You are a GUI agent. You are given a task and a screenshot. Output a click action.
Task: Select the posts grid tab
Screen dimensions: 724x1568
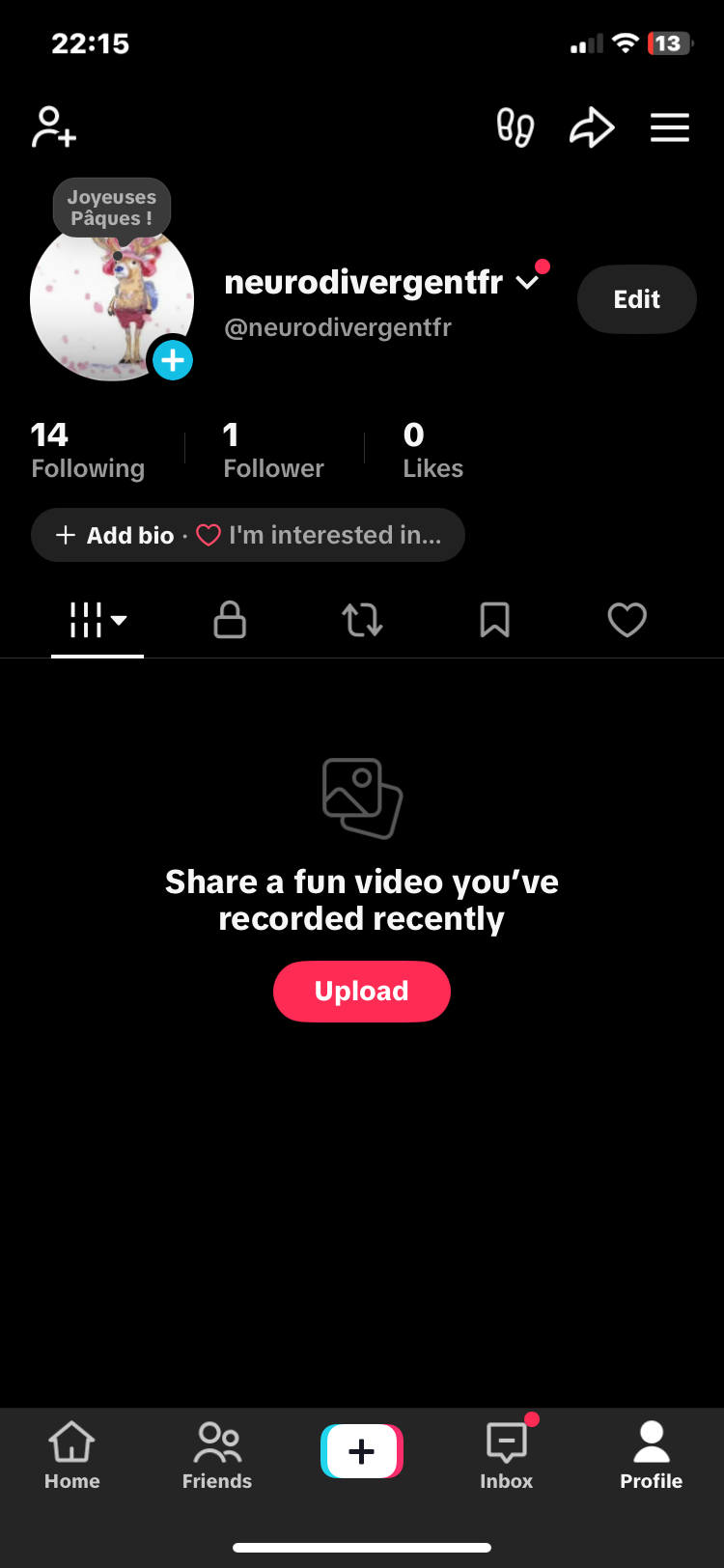click(x=97, y=620)
